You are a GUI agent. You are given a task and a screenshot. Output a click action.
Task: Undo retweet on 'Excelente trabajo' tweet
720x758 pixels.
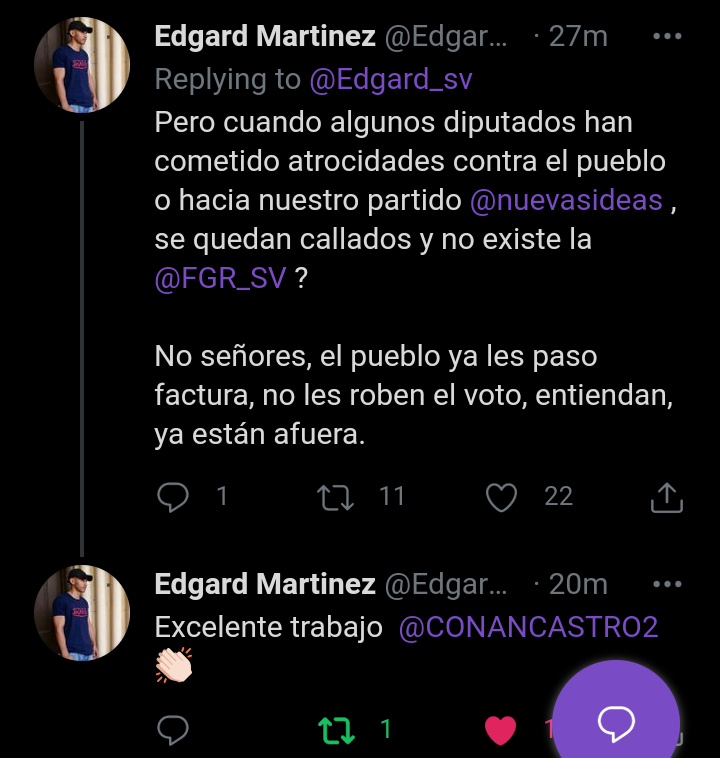336,730
